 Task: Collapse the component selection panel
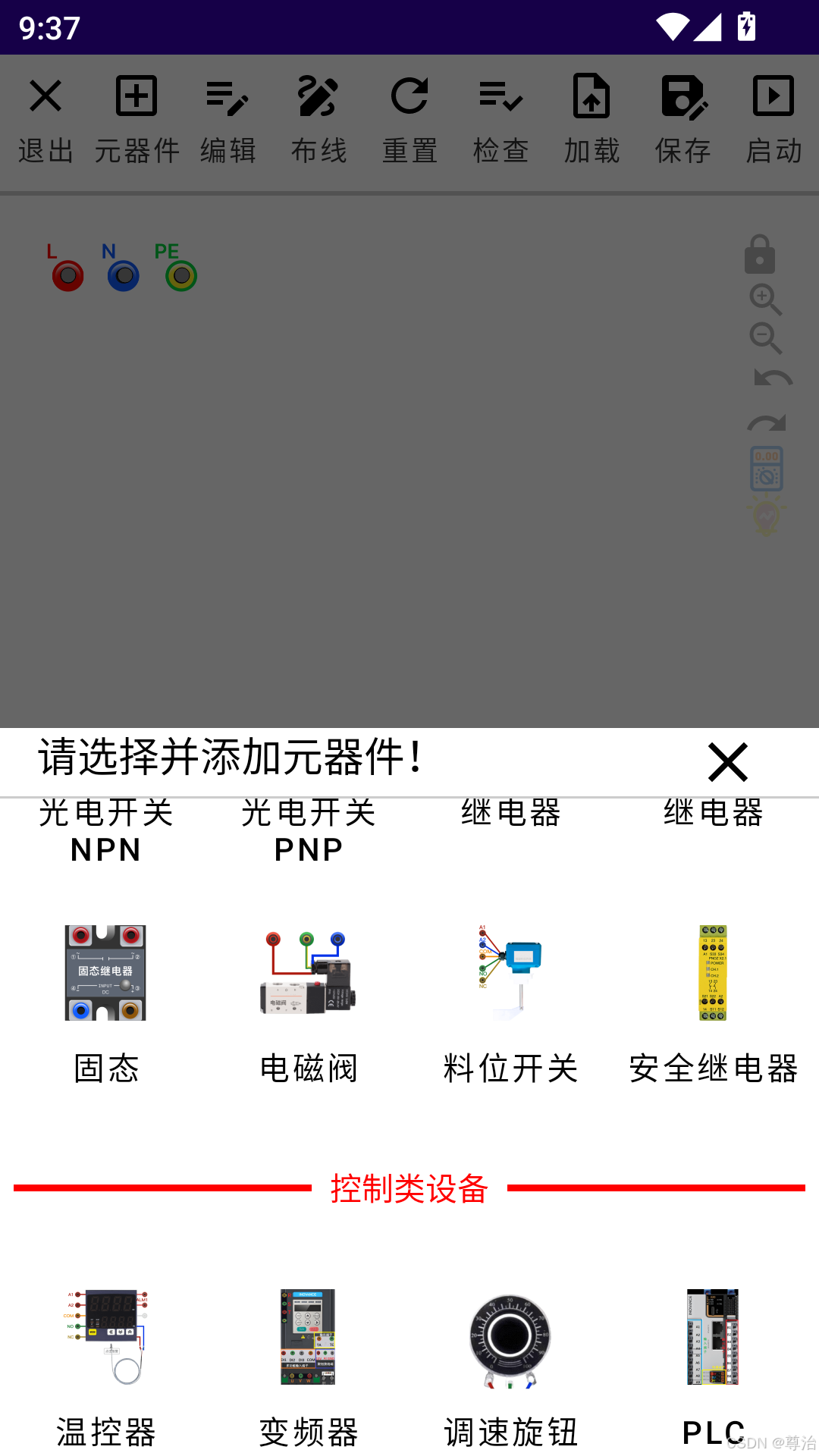click(726, 762)
